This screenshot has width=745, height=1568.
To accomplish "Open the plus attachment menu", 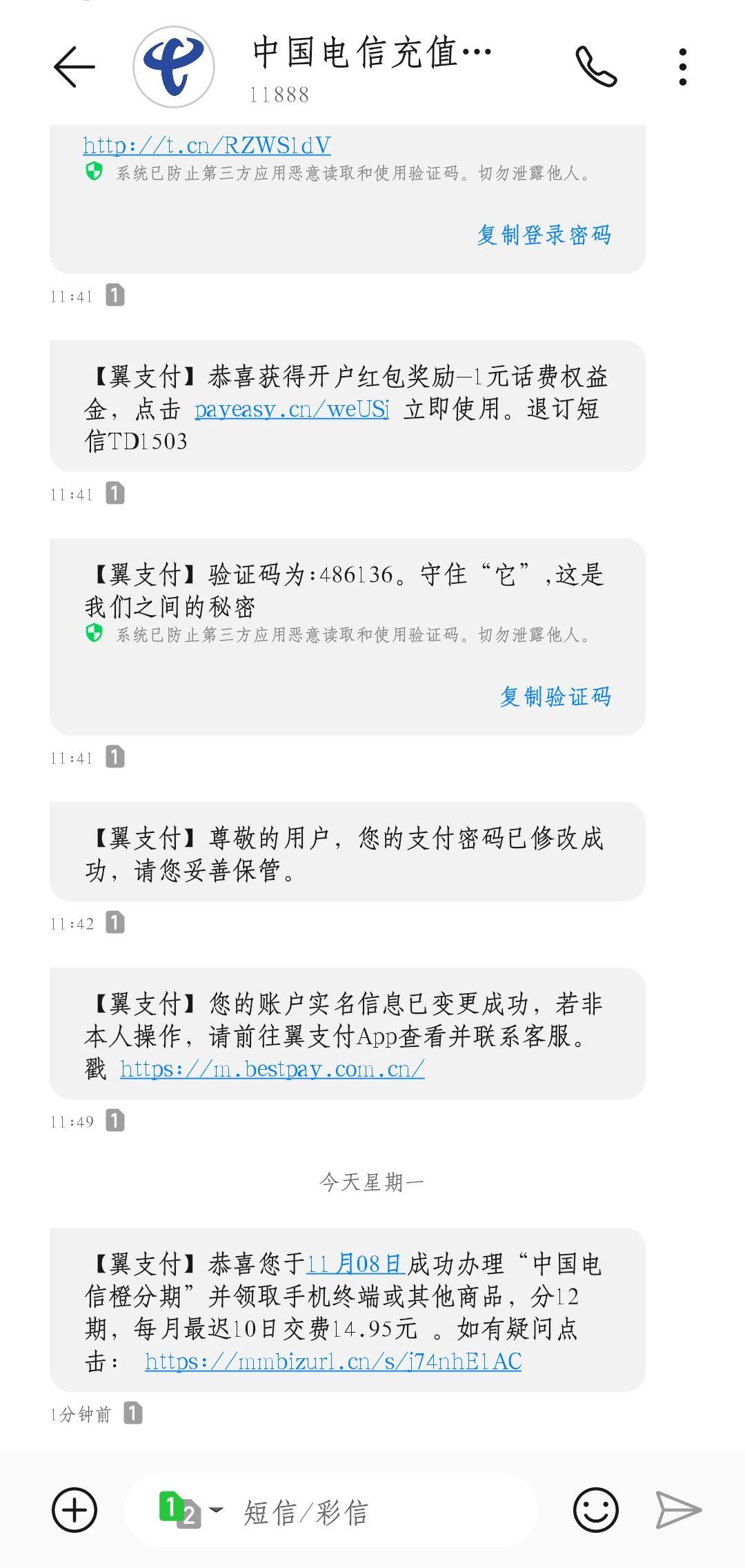I will tap(74, 1509).
